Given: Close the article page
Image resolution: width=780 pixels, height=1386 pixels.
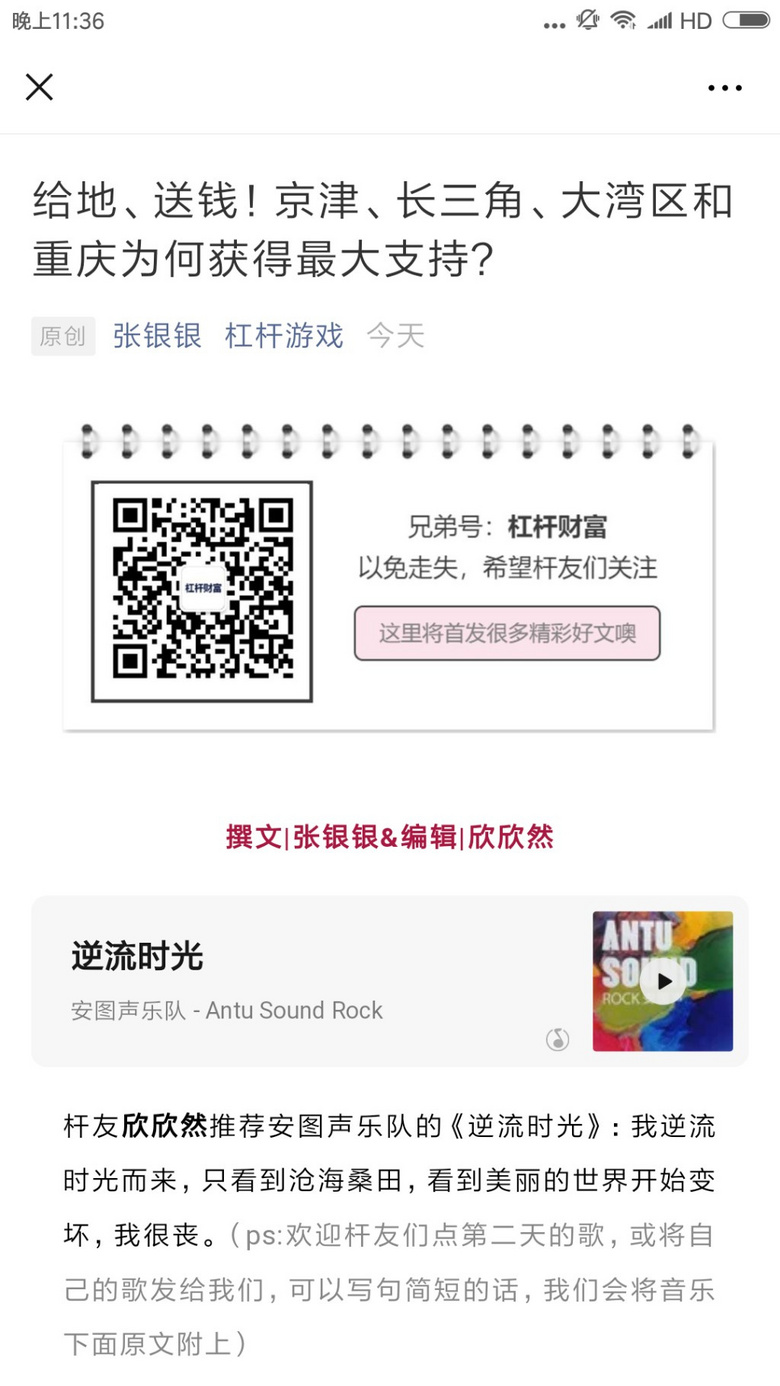Looking at the screenshot, I should coord(39,87).
